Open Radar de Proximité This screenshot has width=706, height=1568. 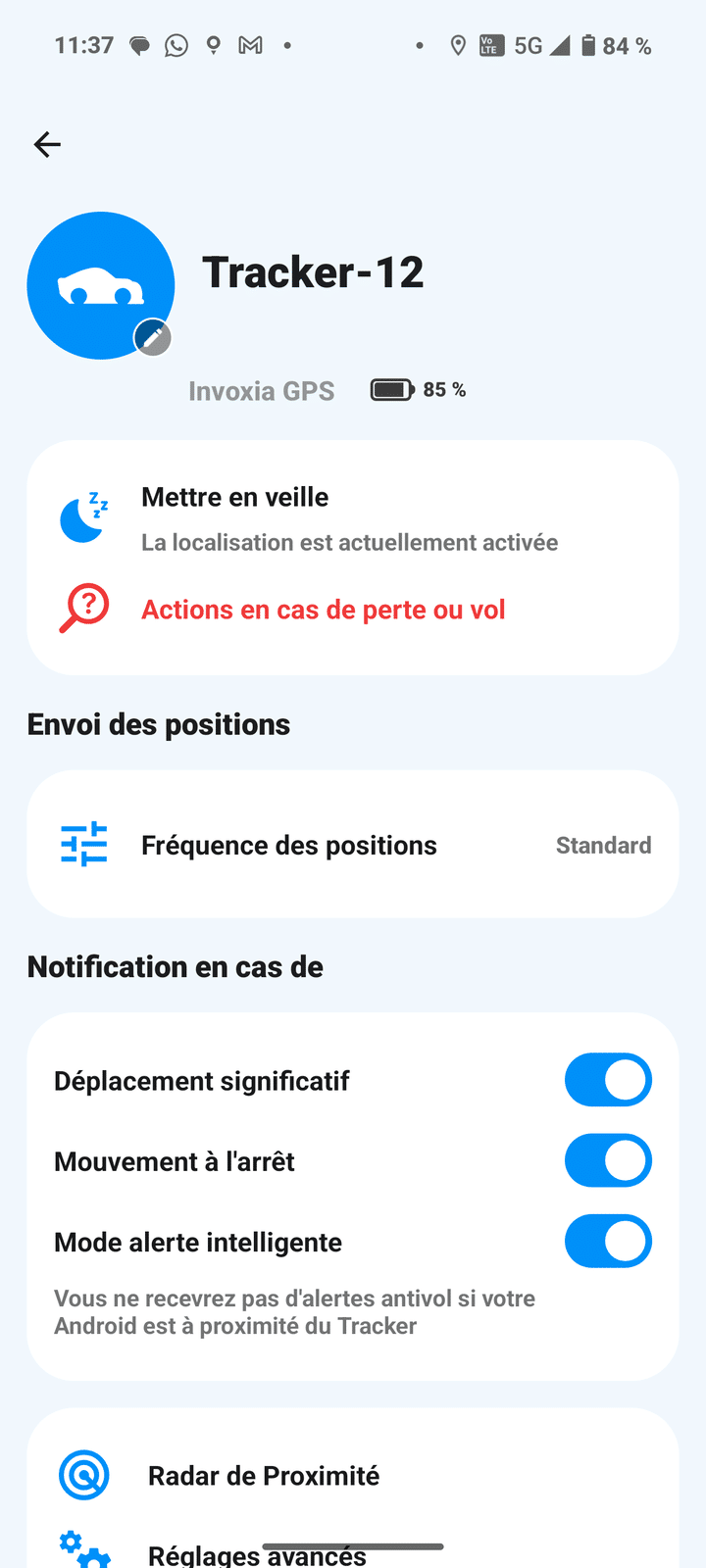click(263, 1476)
